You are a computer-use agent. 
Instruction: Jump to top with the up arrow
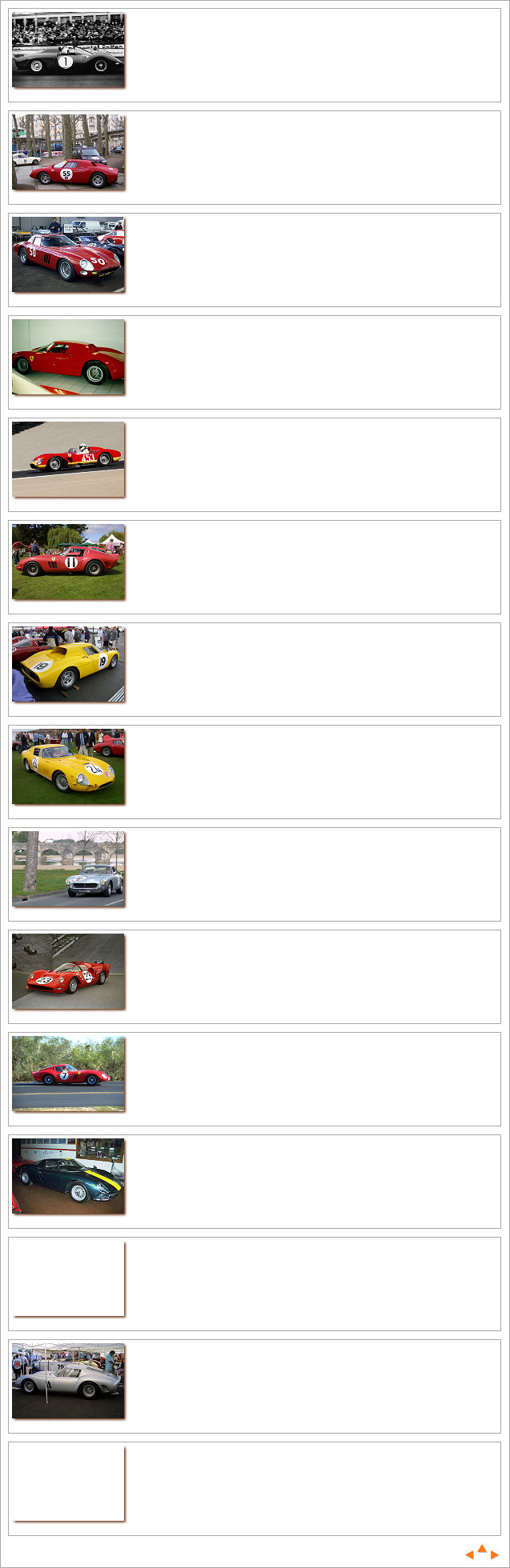[x=482, y=1549]
